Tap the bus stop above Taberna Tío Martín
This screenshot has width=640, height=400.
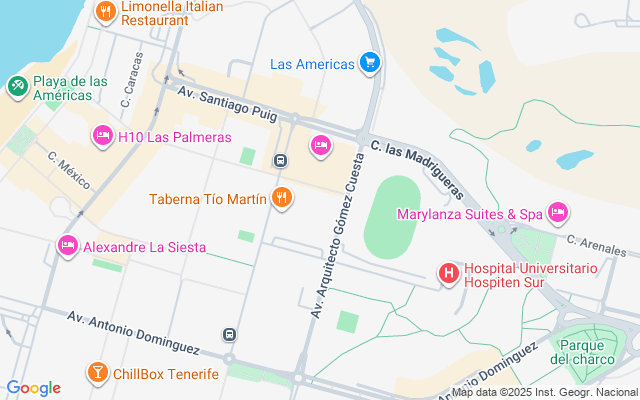[x=281, y=160]
